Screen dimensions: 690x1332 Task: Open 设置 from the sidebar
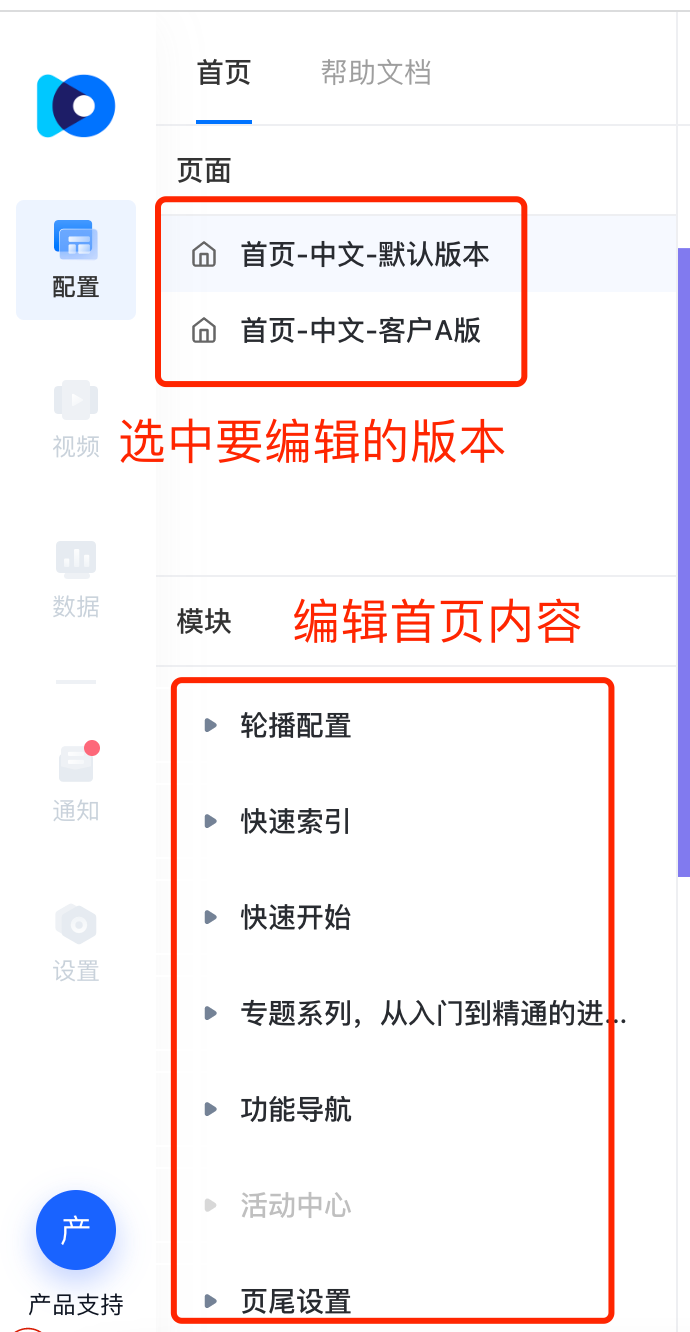click(x=76, y=944)
